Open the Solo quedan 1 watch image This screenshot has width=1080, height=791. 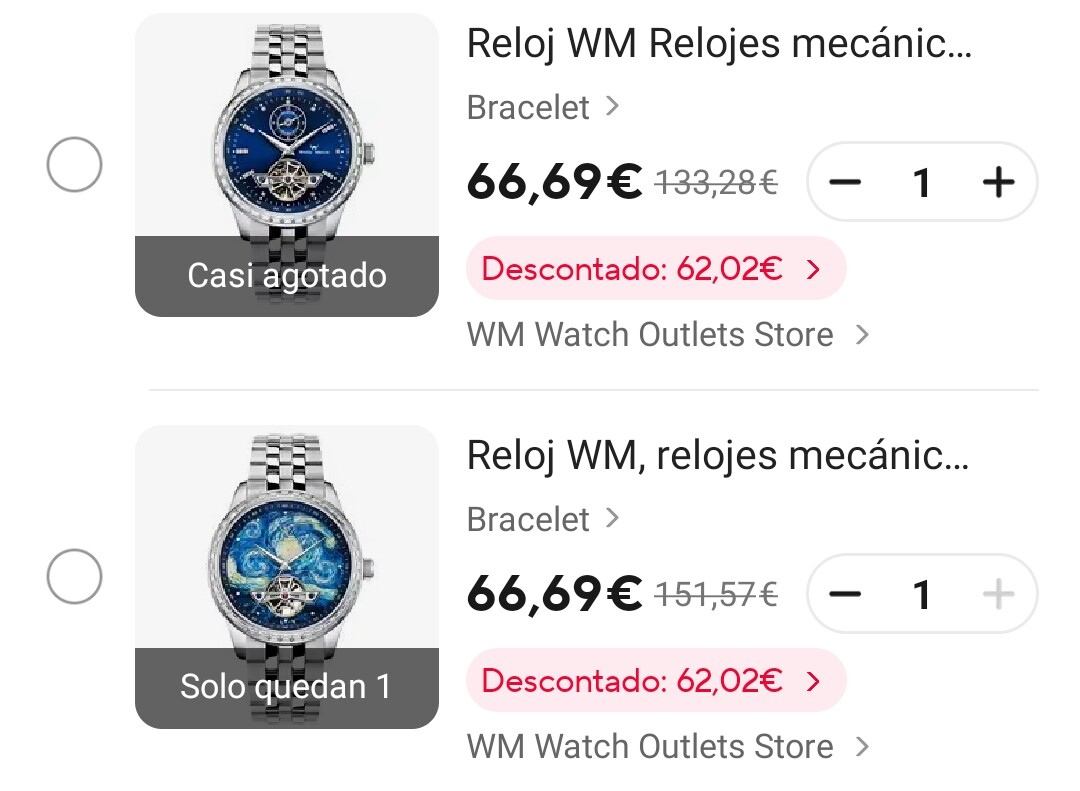287,560
